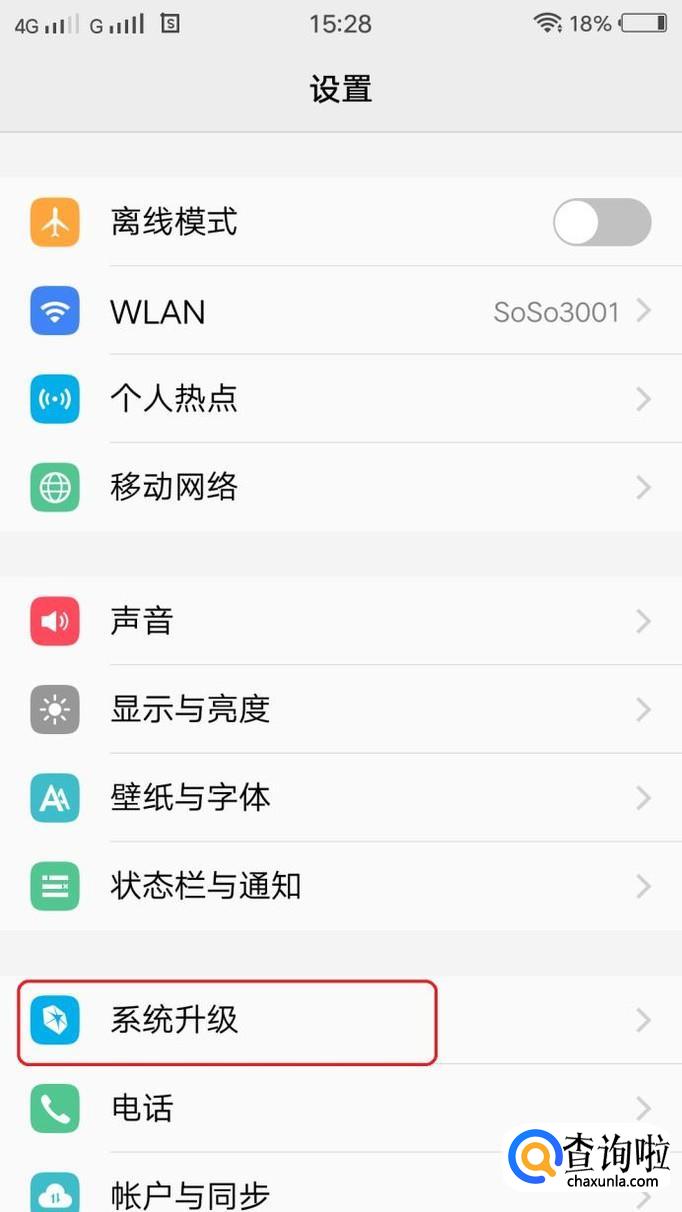Open 状态栏与通知 settings
Screen dimensions: 682x1212
pyautogui.click(x=340, y=885)
